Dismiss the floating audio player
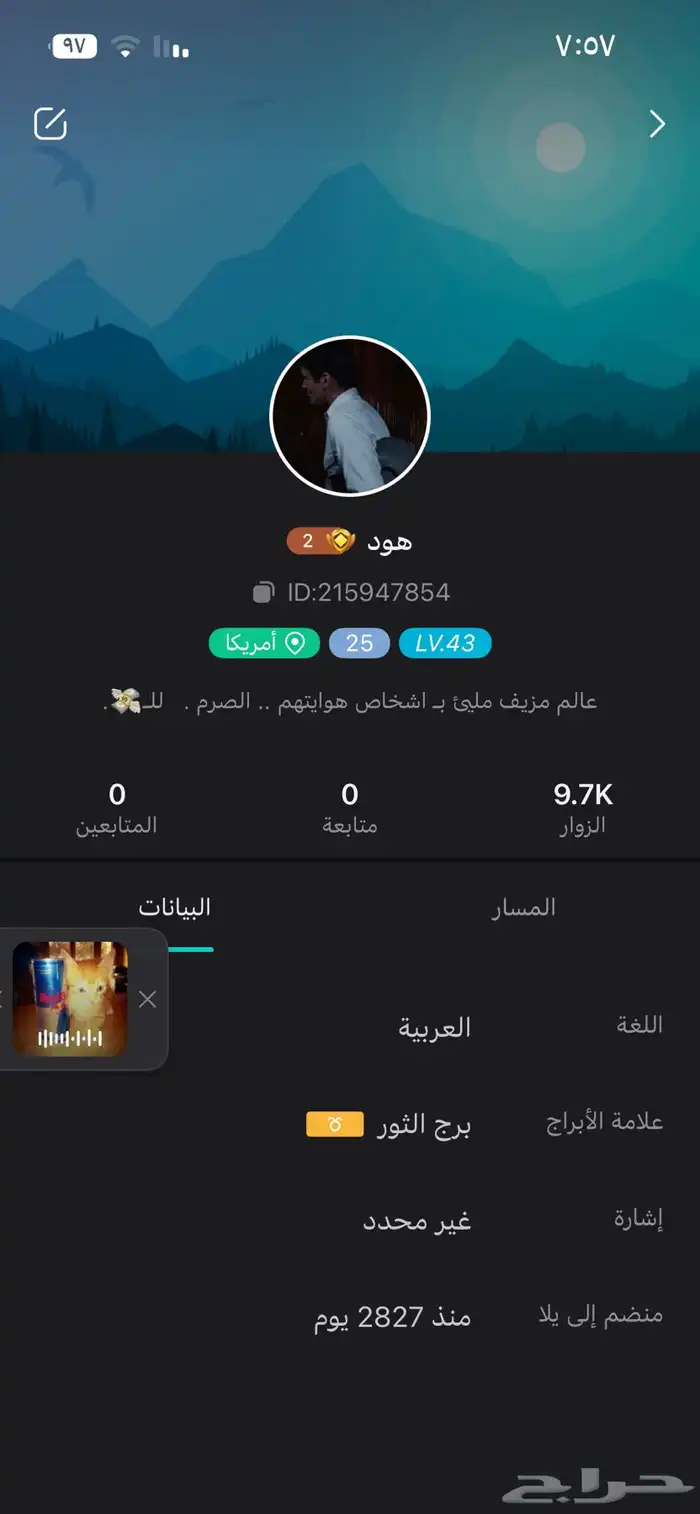Screen dimensions: 700x1514 pos(148,999)
